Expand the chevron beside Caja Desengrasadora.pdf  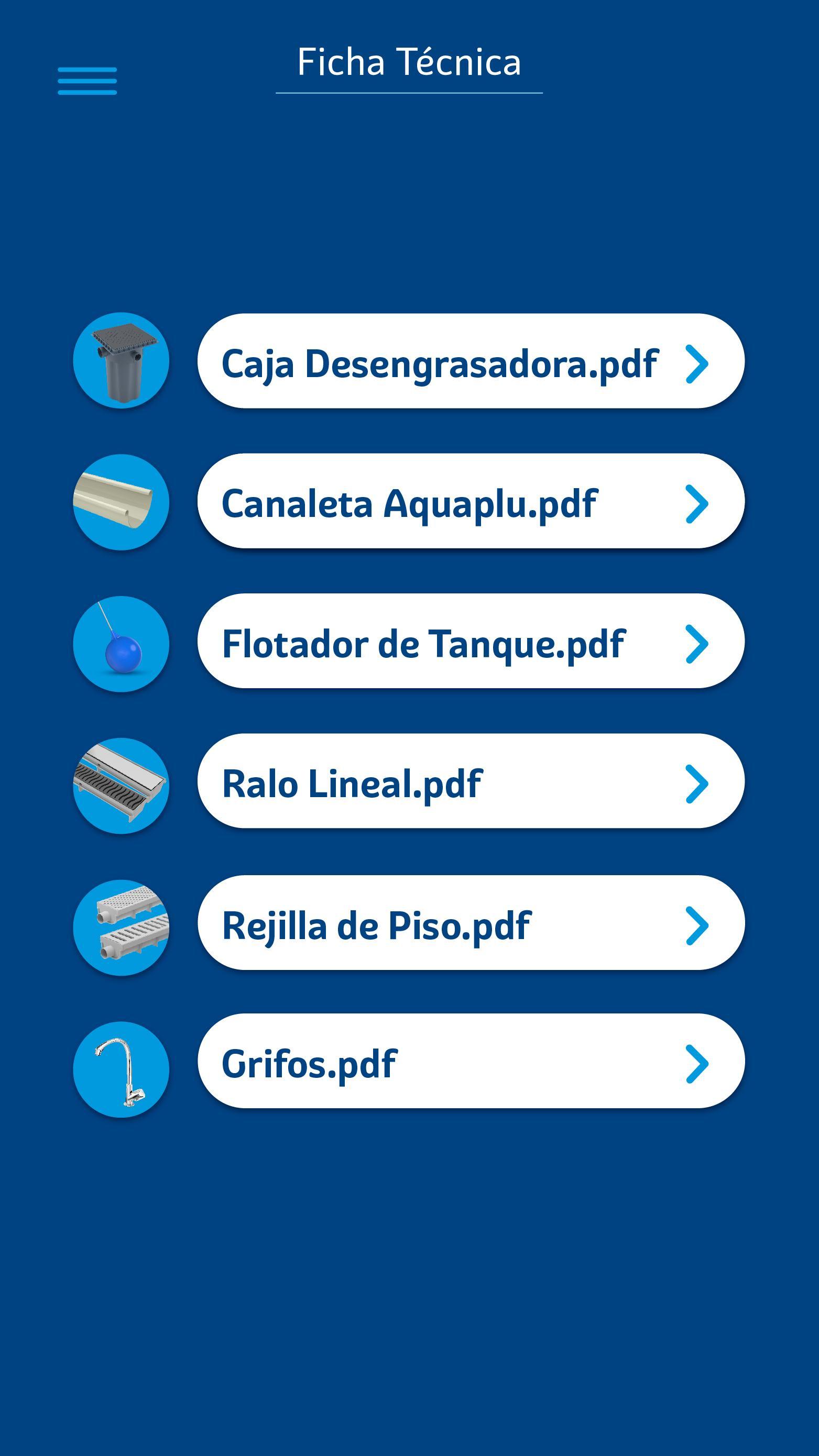697,365
